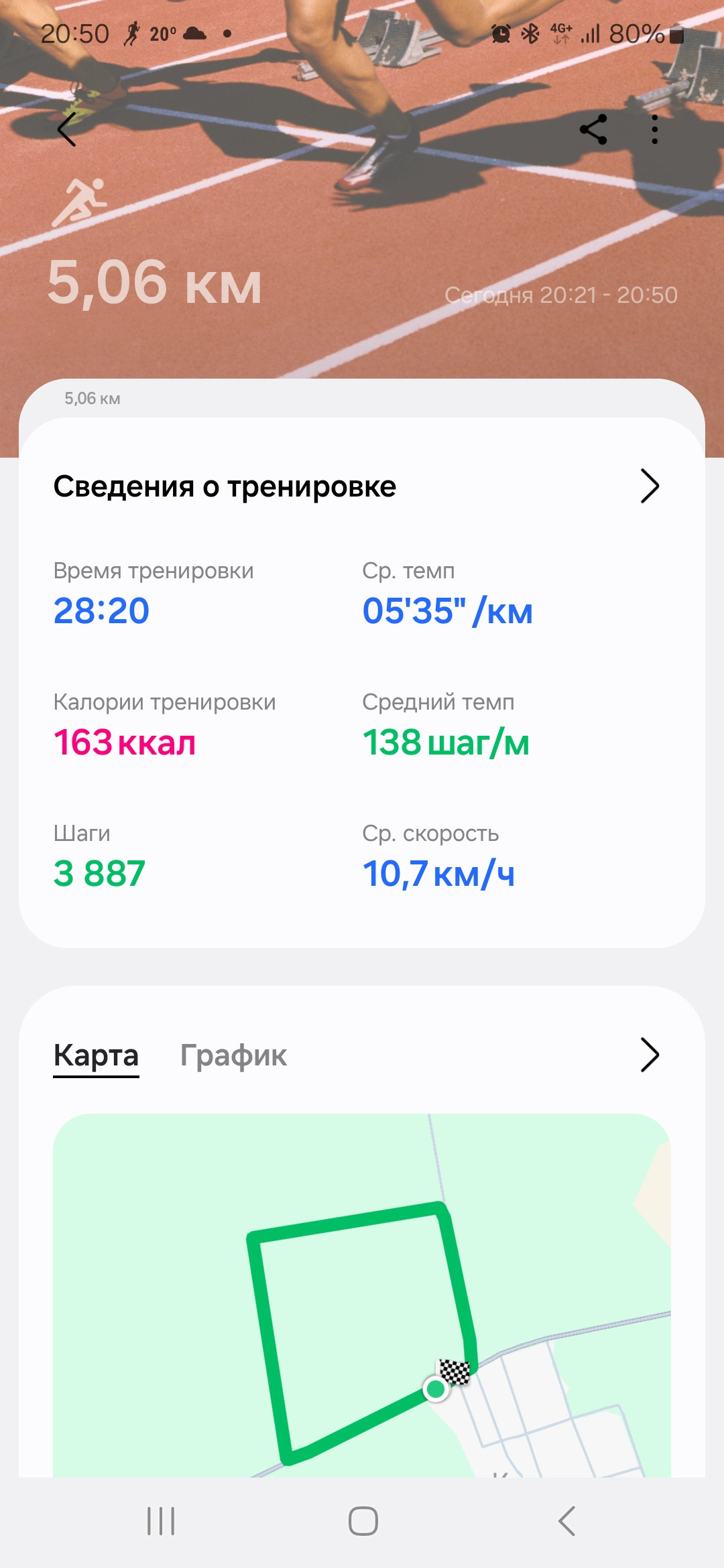Open the running route map
The image size is (724, 1568).
pyautogui.click(x=362, y=1295)
